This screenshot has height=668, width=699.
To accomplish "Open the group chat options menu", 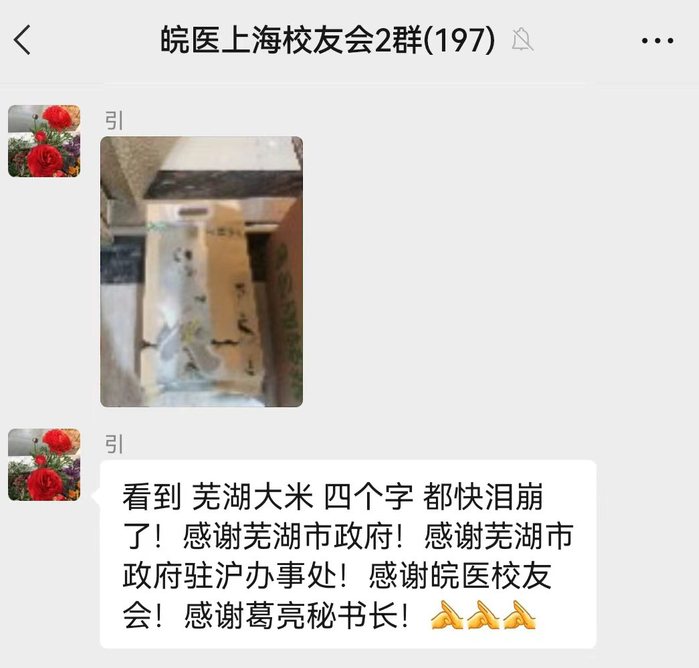I will (x=656, y=41).
